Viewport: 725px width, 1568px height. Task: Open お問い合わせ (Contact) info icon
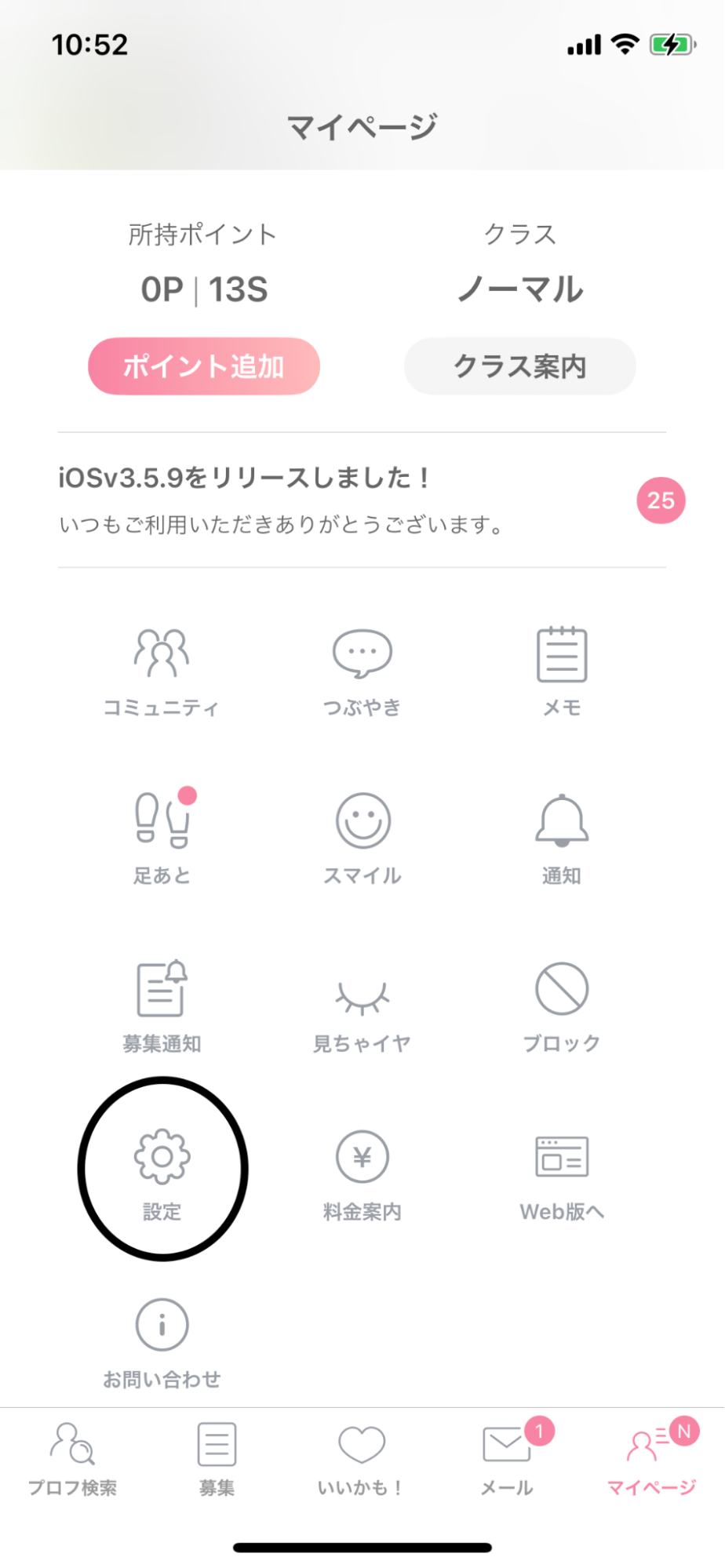pyautogui.click(x=162, y=1333)
